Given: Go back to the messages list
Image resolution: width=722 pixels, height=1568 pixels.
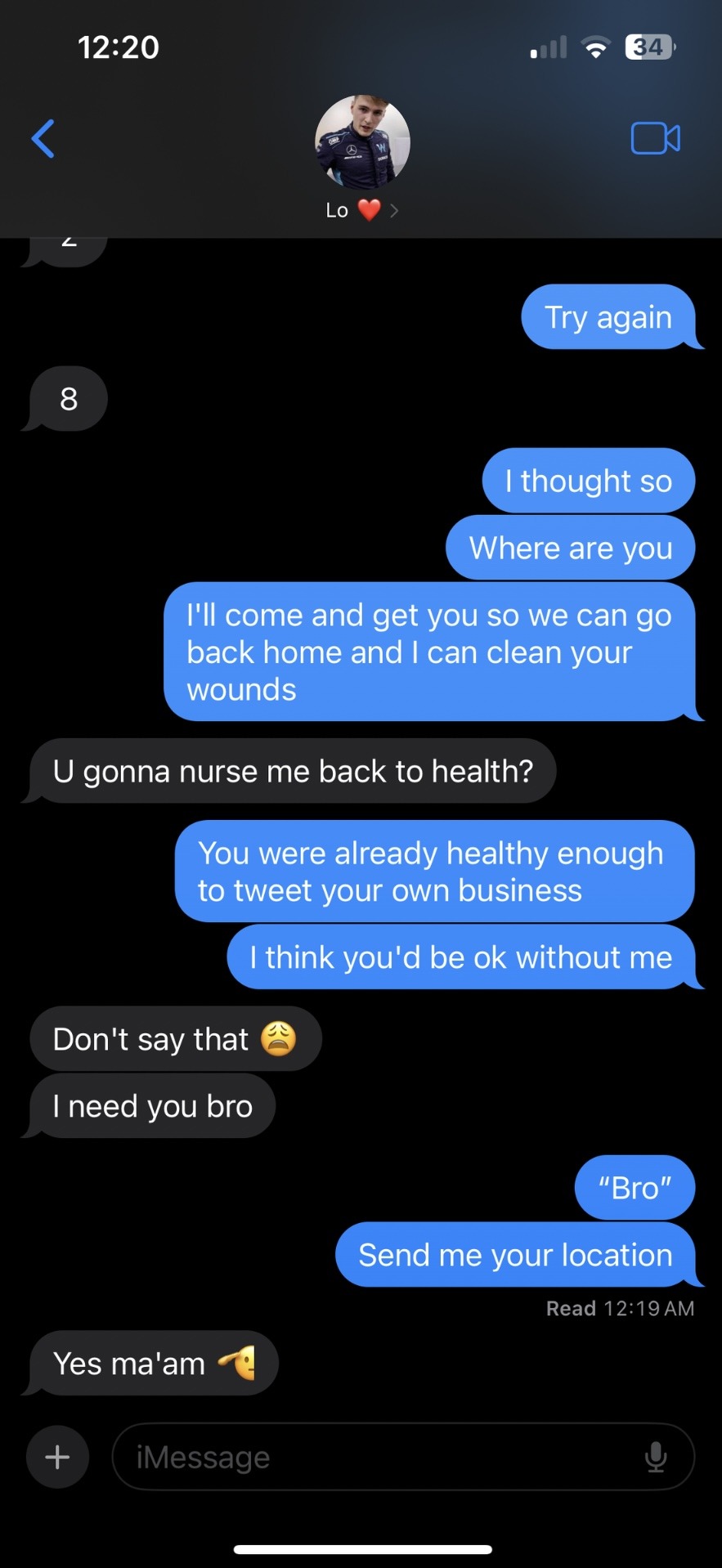Looking at the screenshot, I should tap(43, 138).
